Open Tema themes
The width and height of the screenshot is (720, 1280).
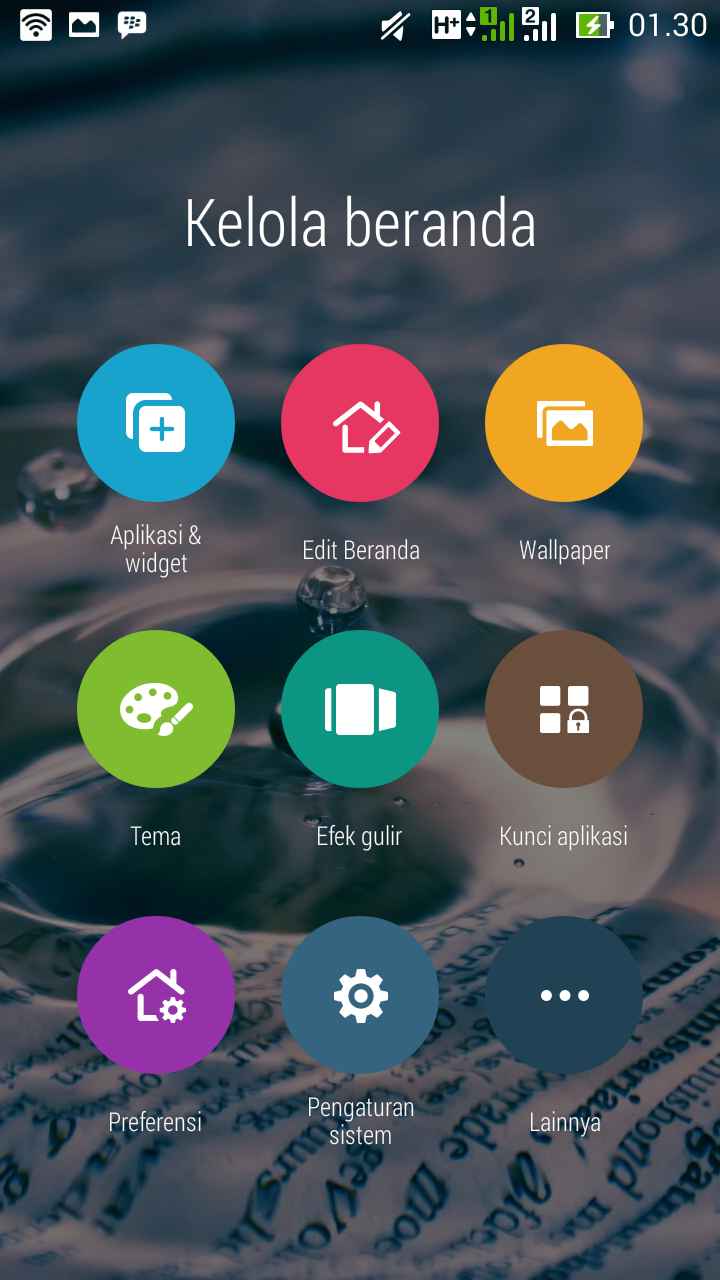[x=156, y=709]
